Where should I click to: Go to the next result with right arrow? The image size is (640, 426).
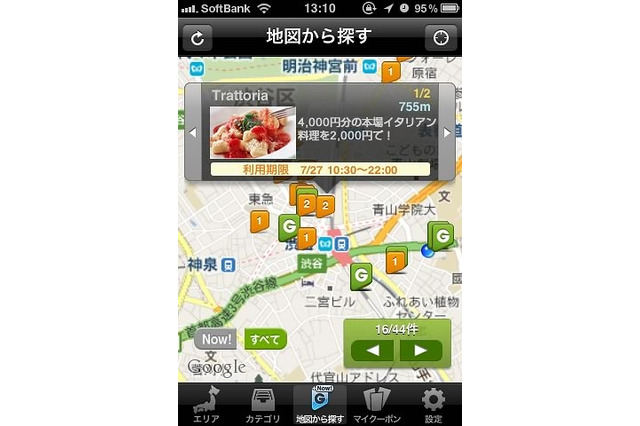[421, 350]
